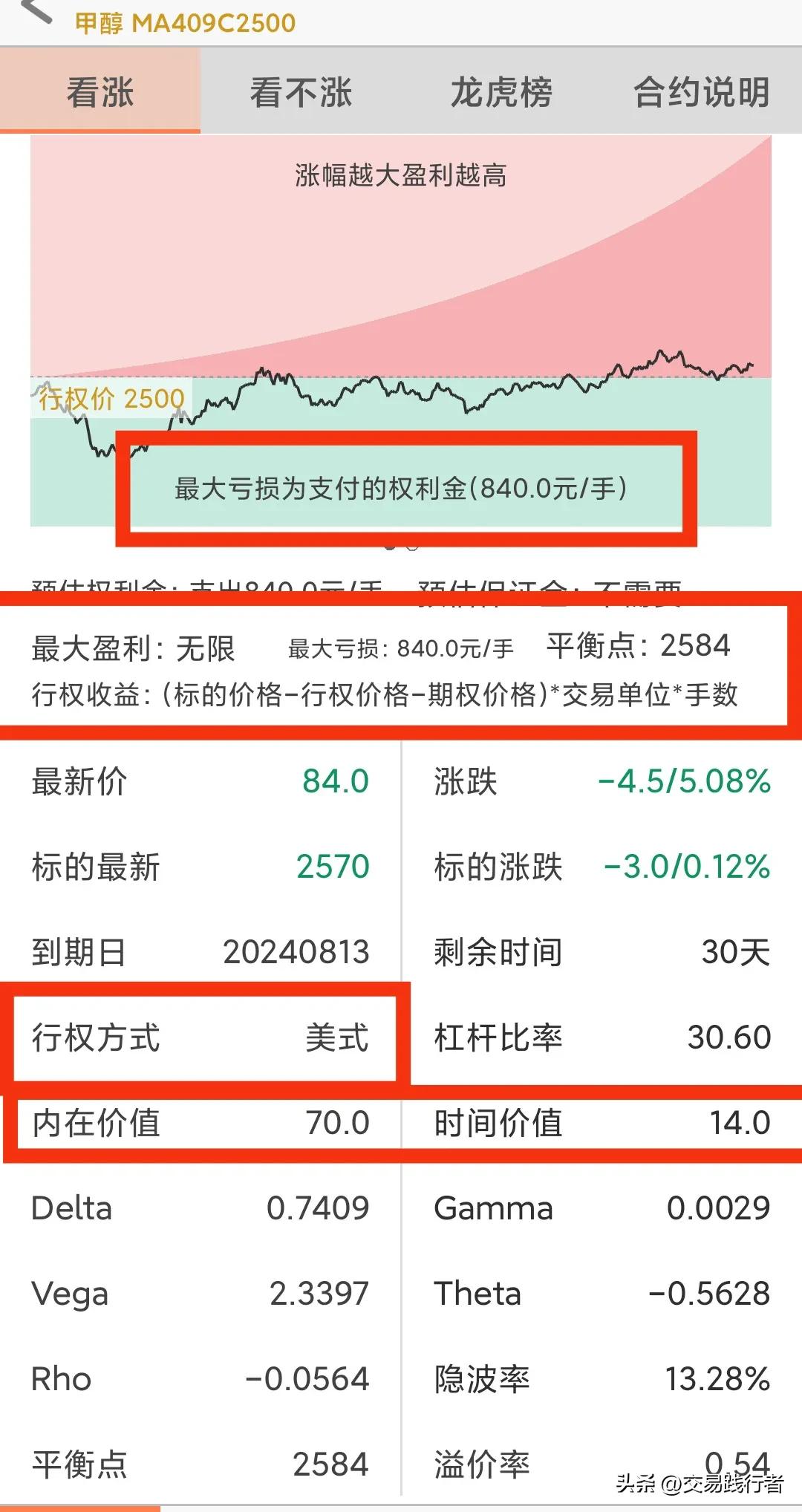Select the 看涨 tab
Screen dimensions: 802x1512
point(100,92)
